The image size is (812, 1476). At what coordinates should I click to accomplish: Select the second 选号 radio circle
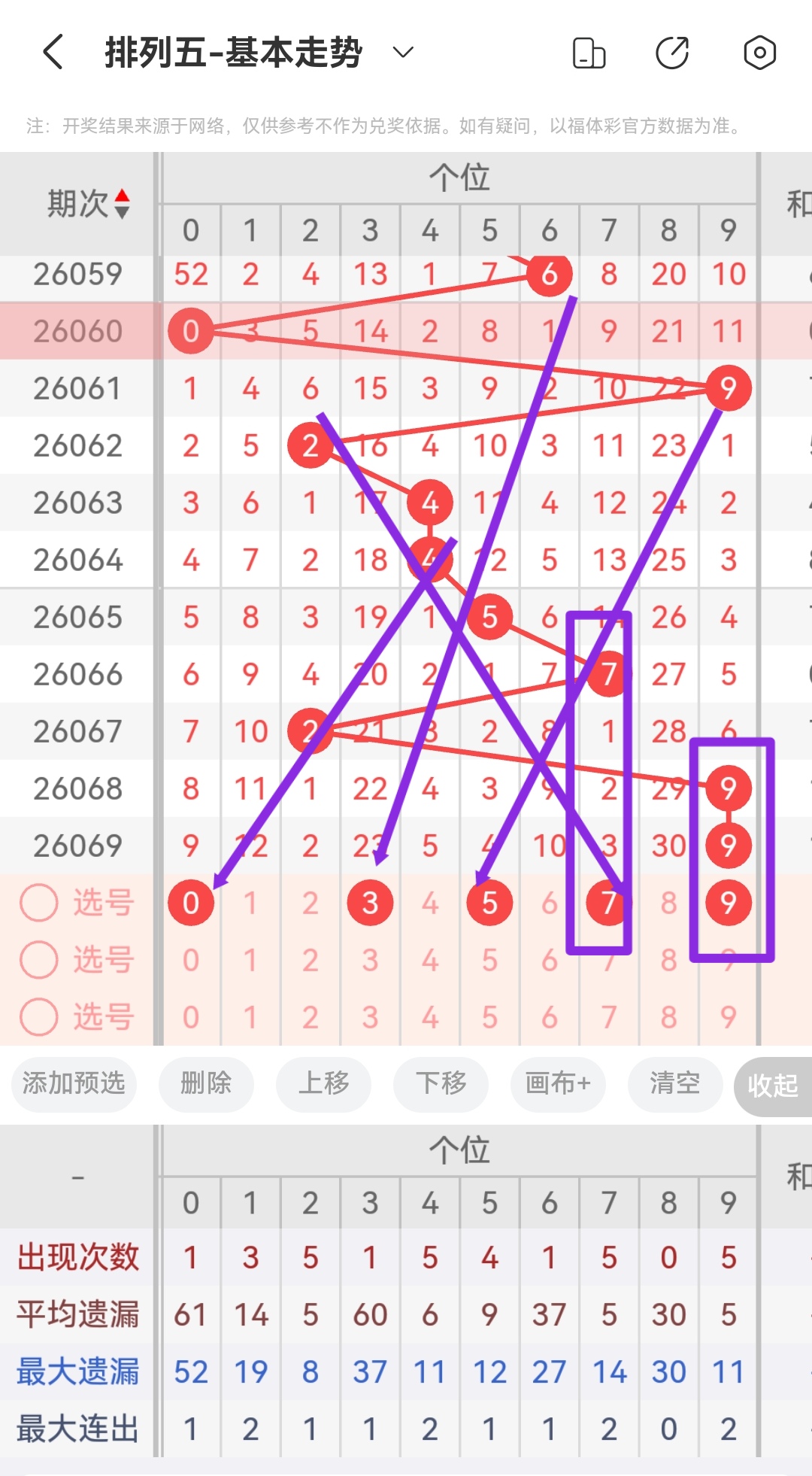click(39, 959)
